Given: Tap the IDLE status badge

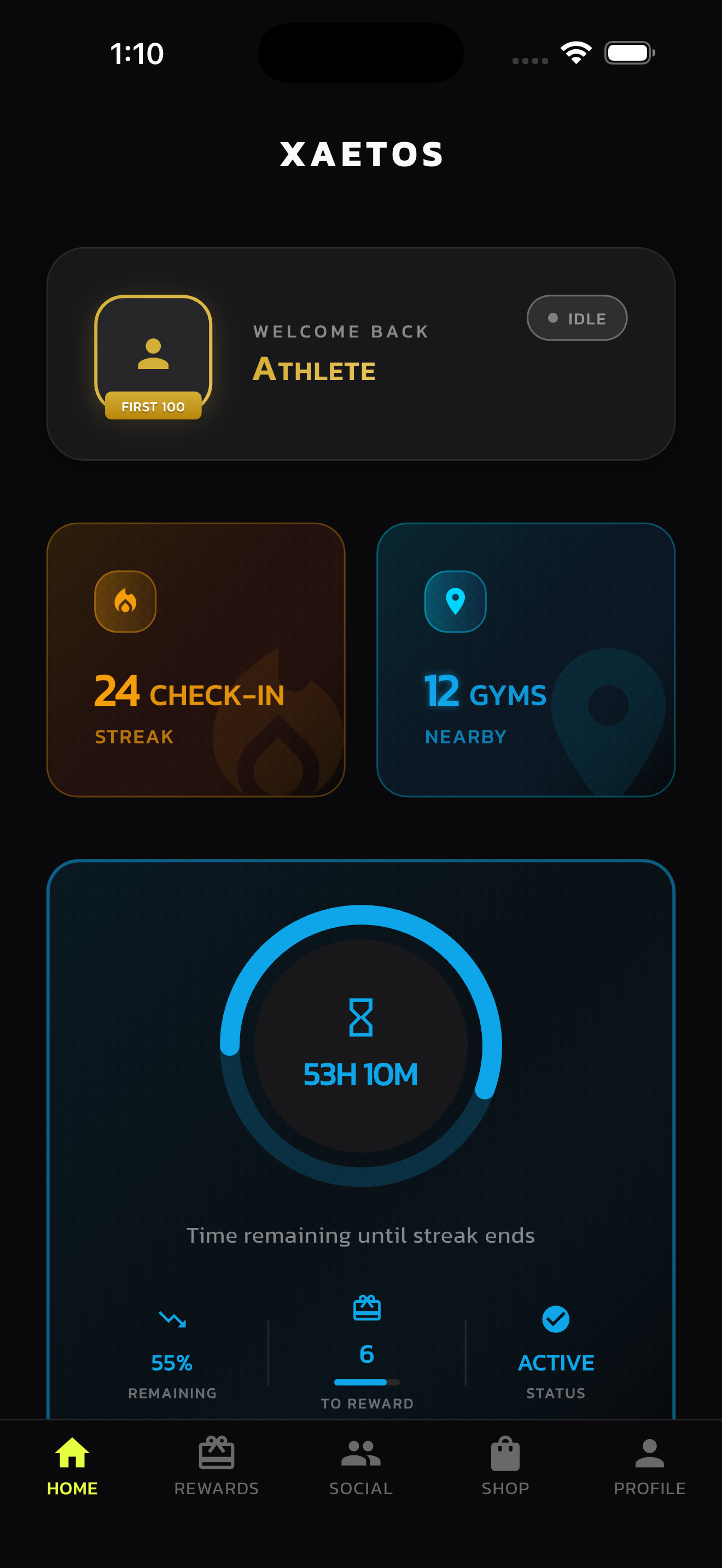Looking at the screenshot, I should [576, 318].
